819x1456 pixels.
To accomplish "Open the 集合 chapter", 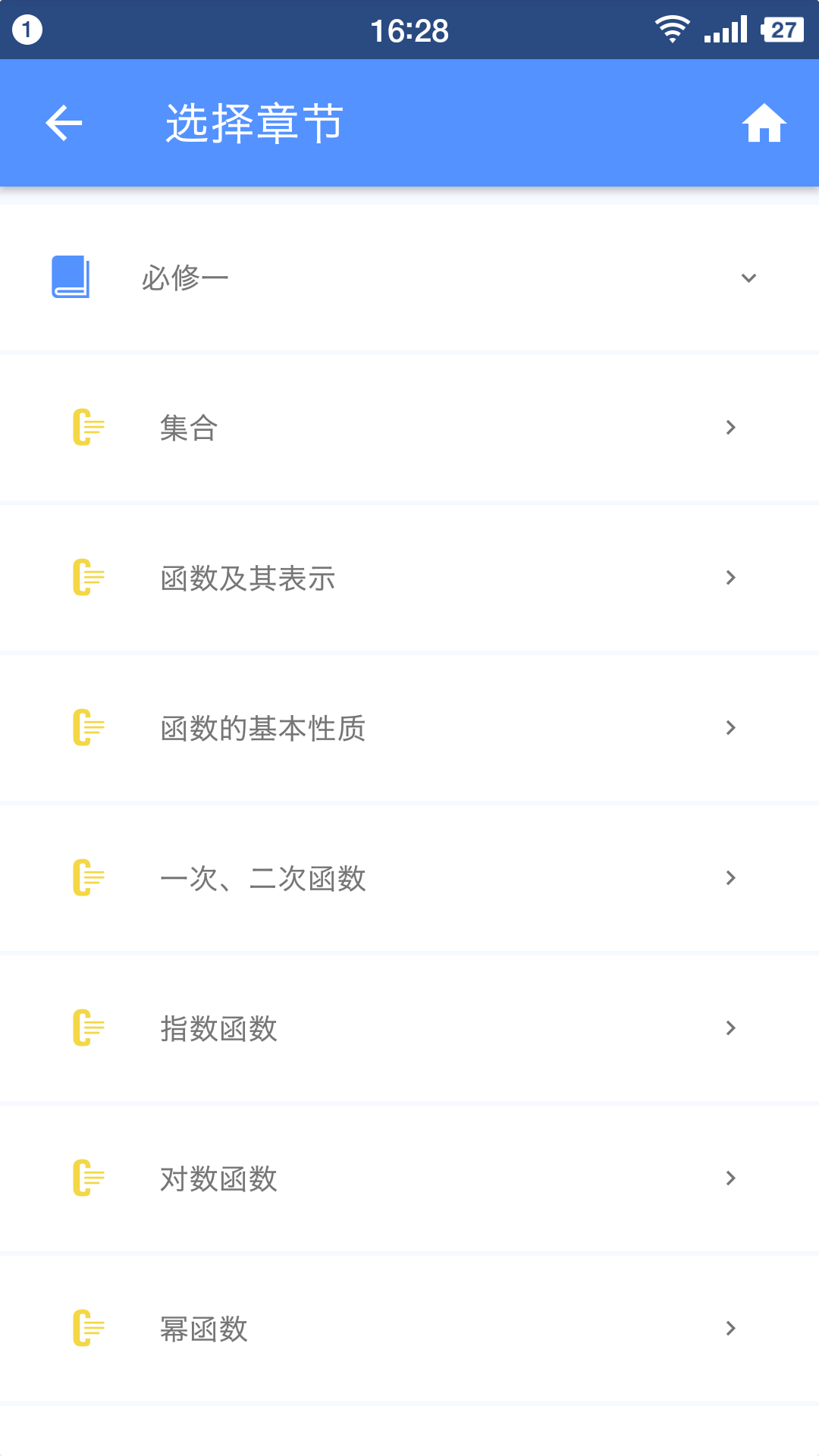I will [409, 427].
